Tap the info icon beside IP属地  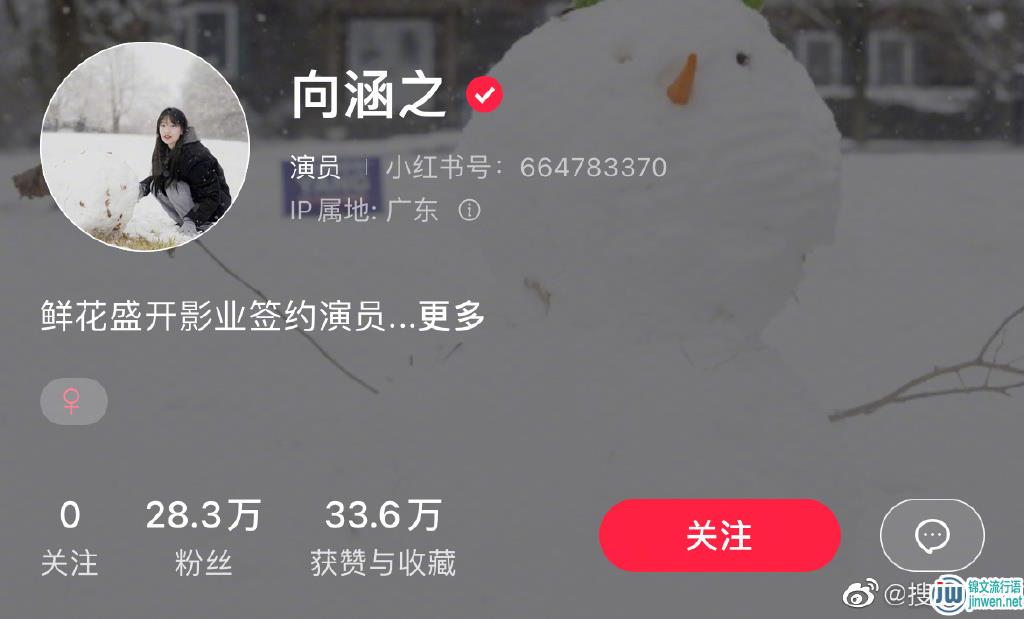469,210
